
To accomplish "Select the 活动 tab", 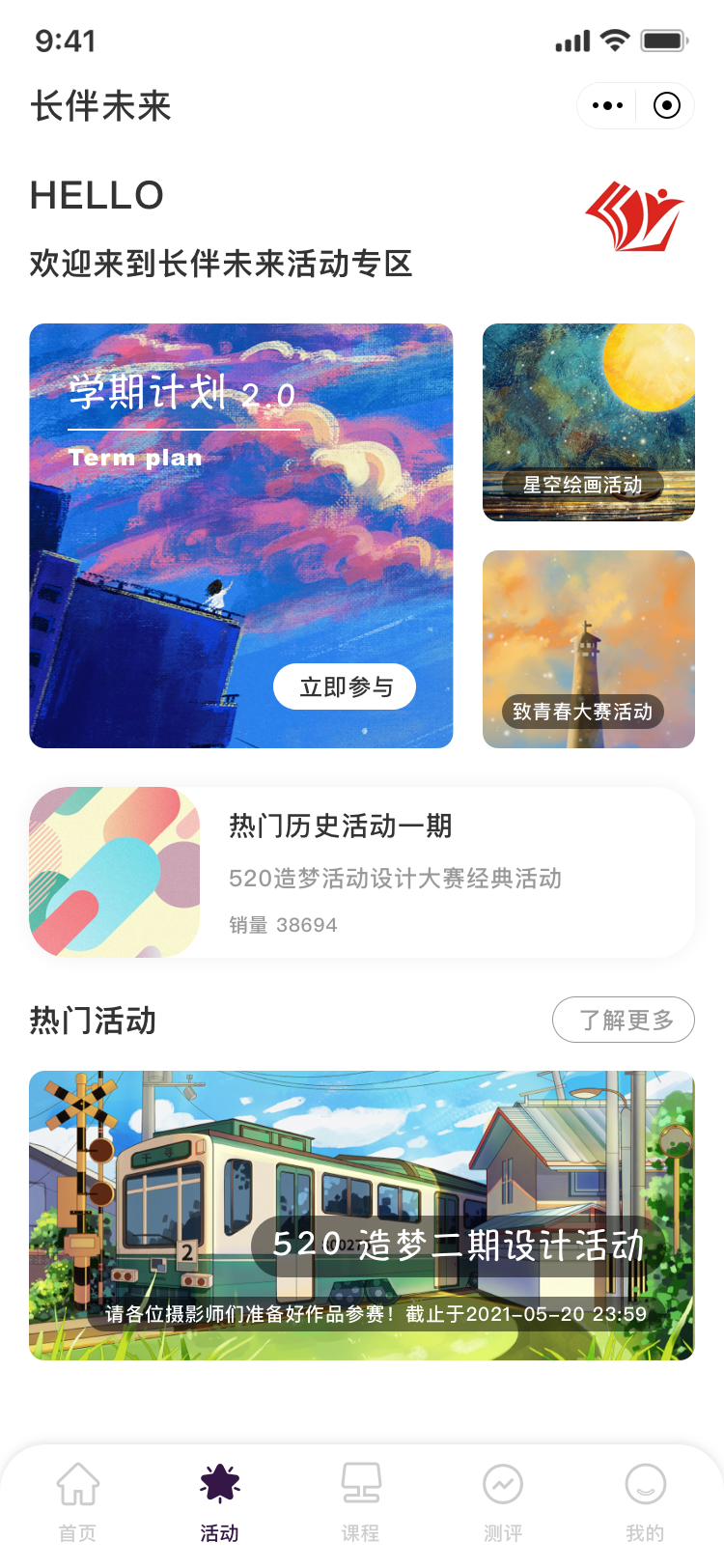I will click(219, 1498).
